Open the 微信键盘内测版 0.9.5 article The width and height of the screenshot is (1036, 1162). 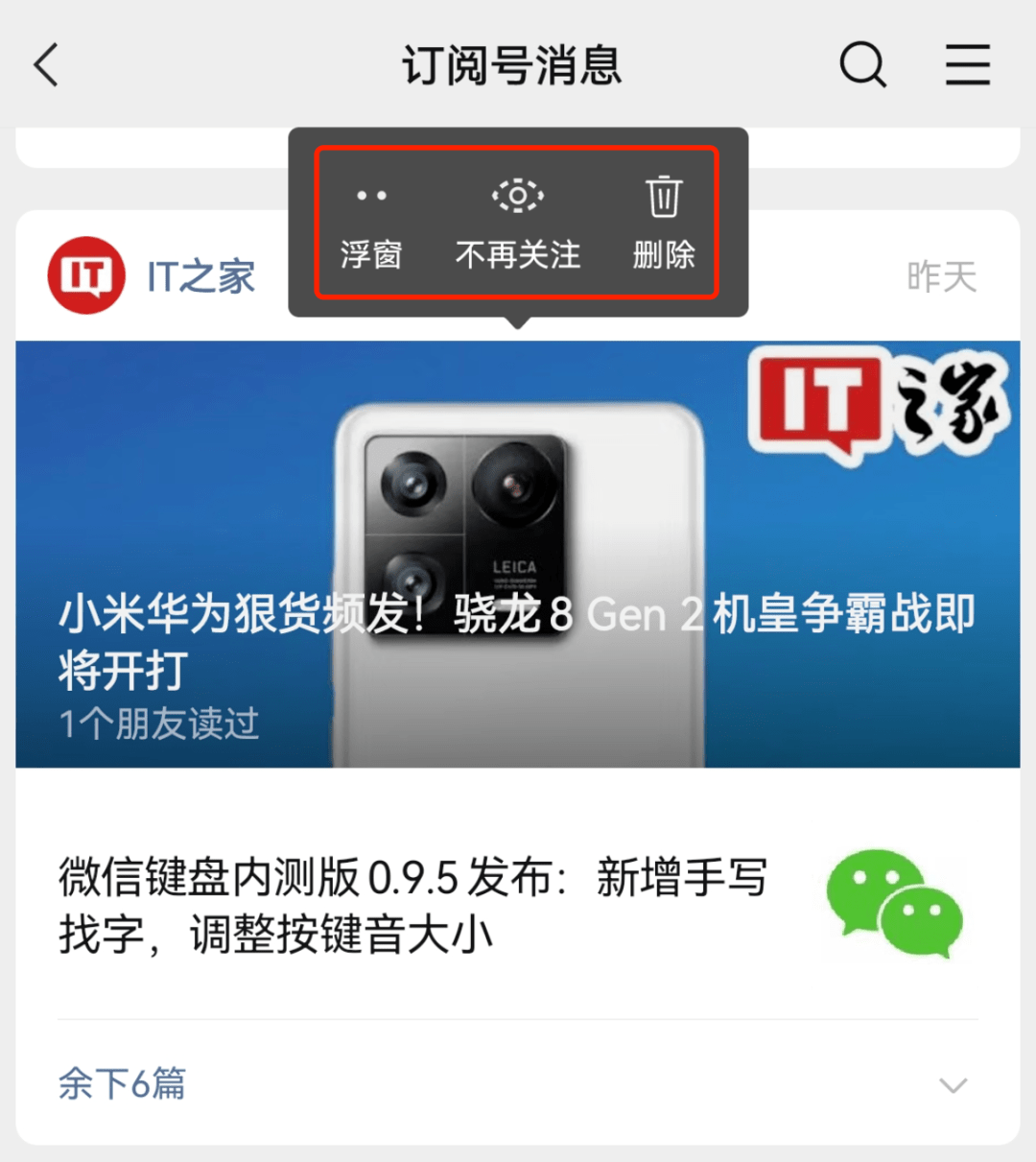coord(412,905)
